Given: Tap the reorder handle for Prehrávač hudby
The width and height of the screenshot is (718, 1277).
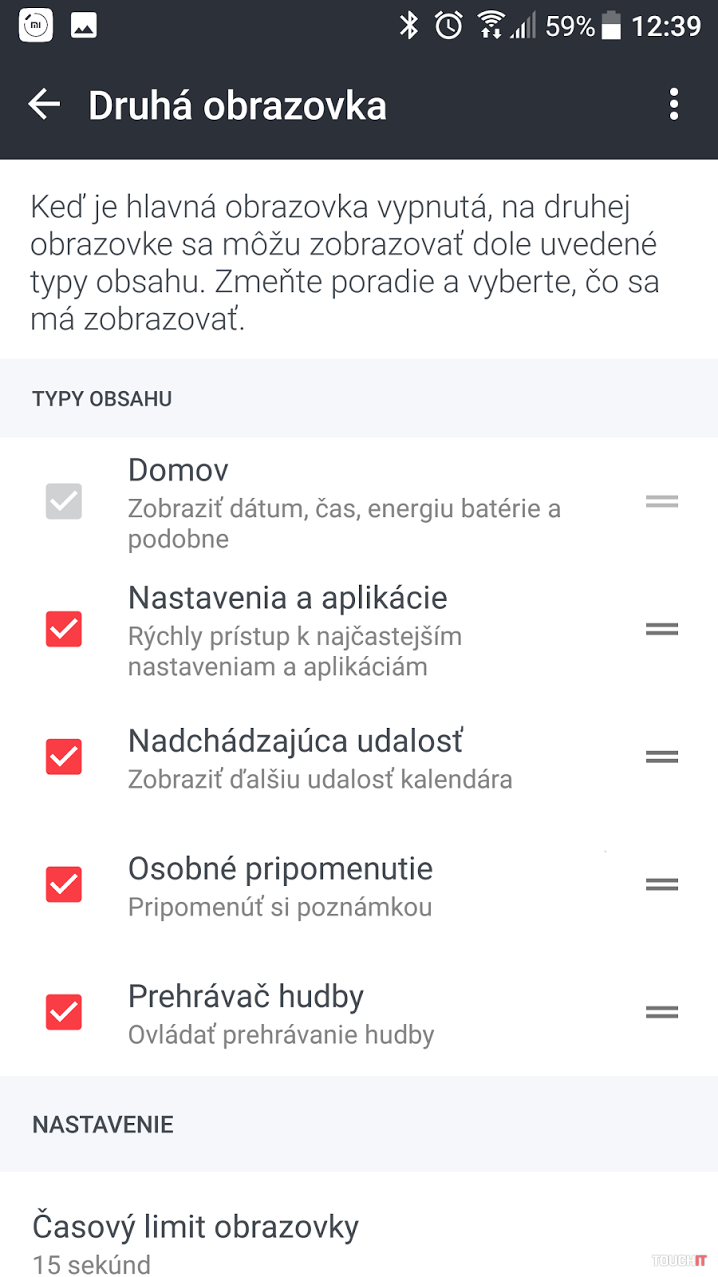Looking at the screenshot, I should (x=662, y=1012).
